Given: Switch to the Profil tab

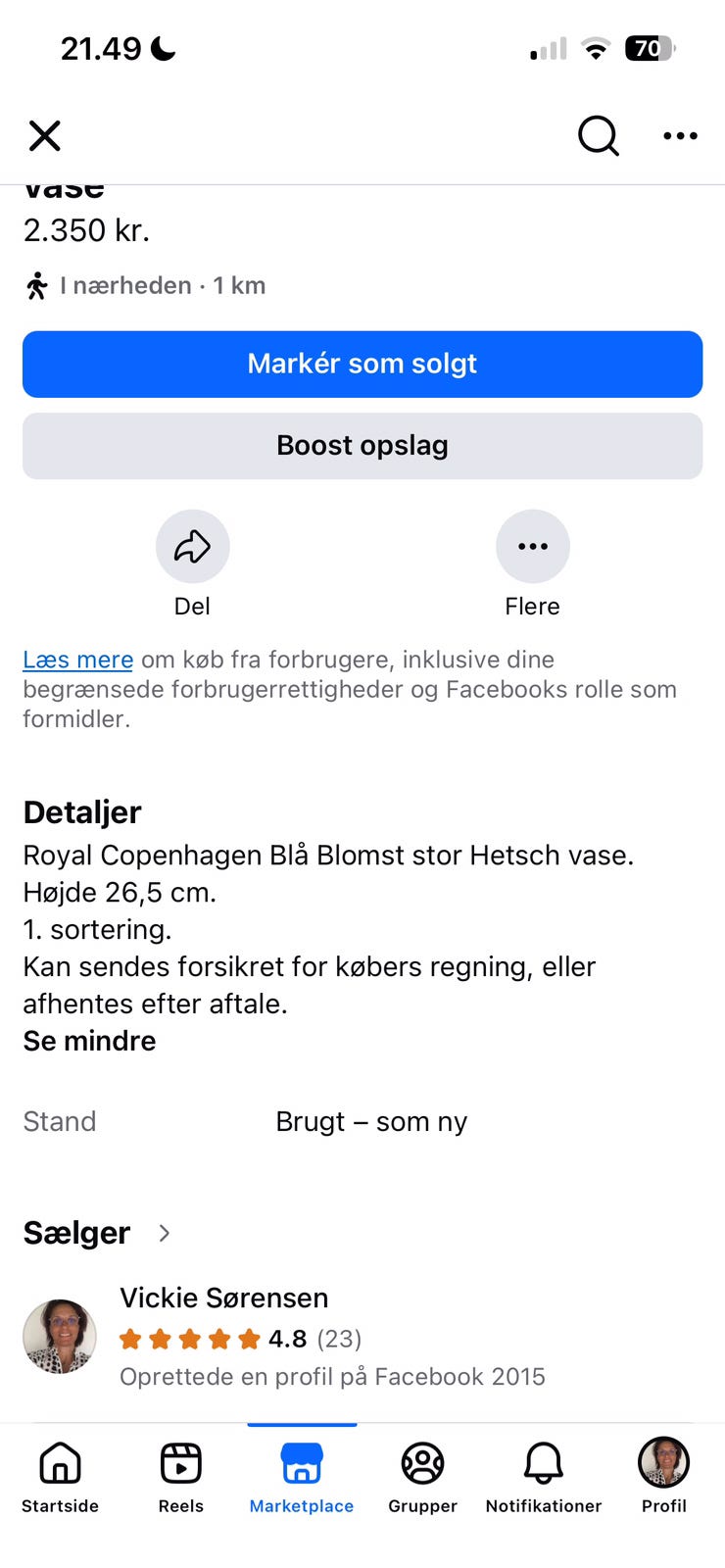Looking at the screenshot, I should [x=664, y=1477].
